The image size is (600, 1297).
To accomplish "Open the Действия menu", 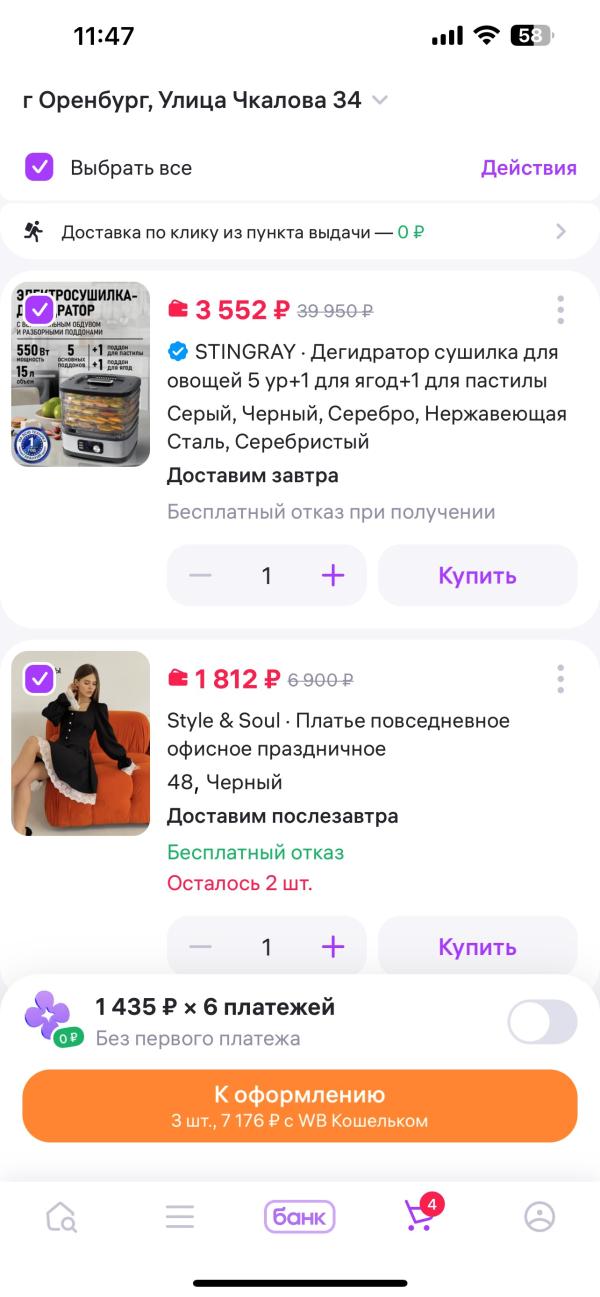I will 528,168.
